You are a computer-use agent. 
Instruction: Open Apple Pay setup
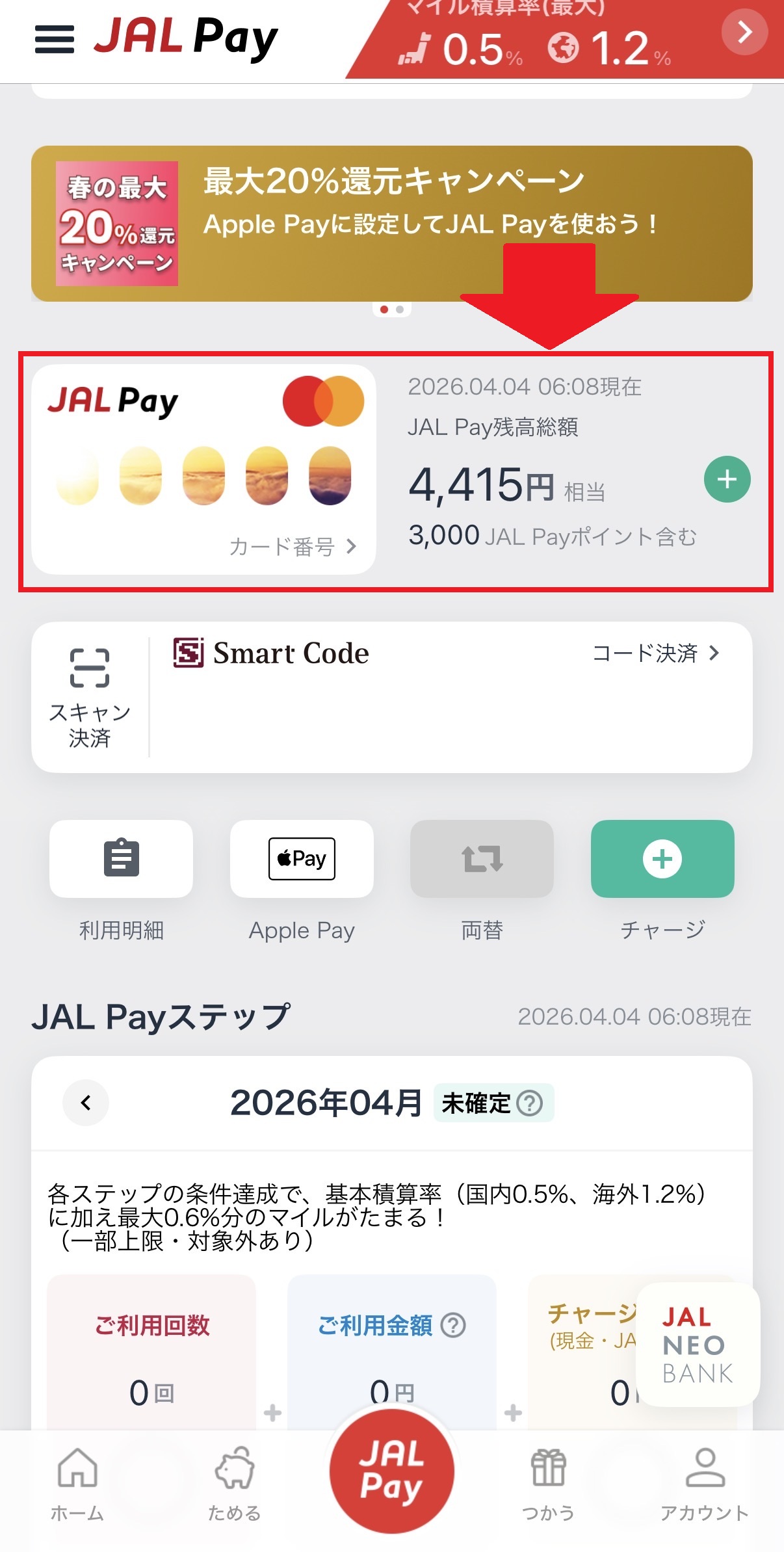tap(302, 859)
